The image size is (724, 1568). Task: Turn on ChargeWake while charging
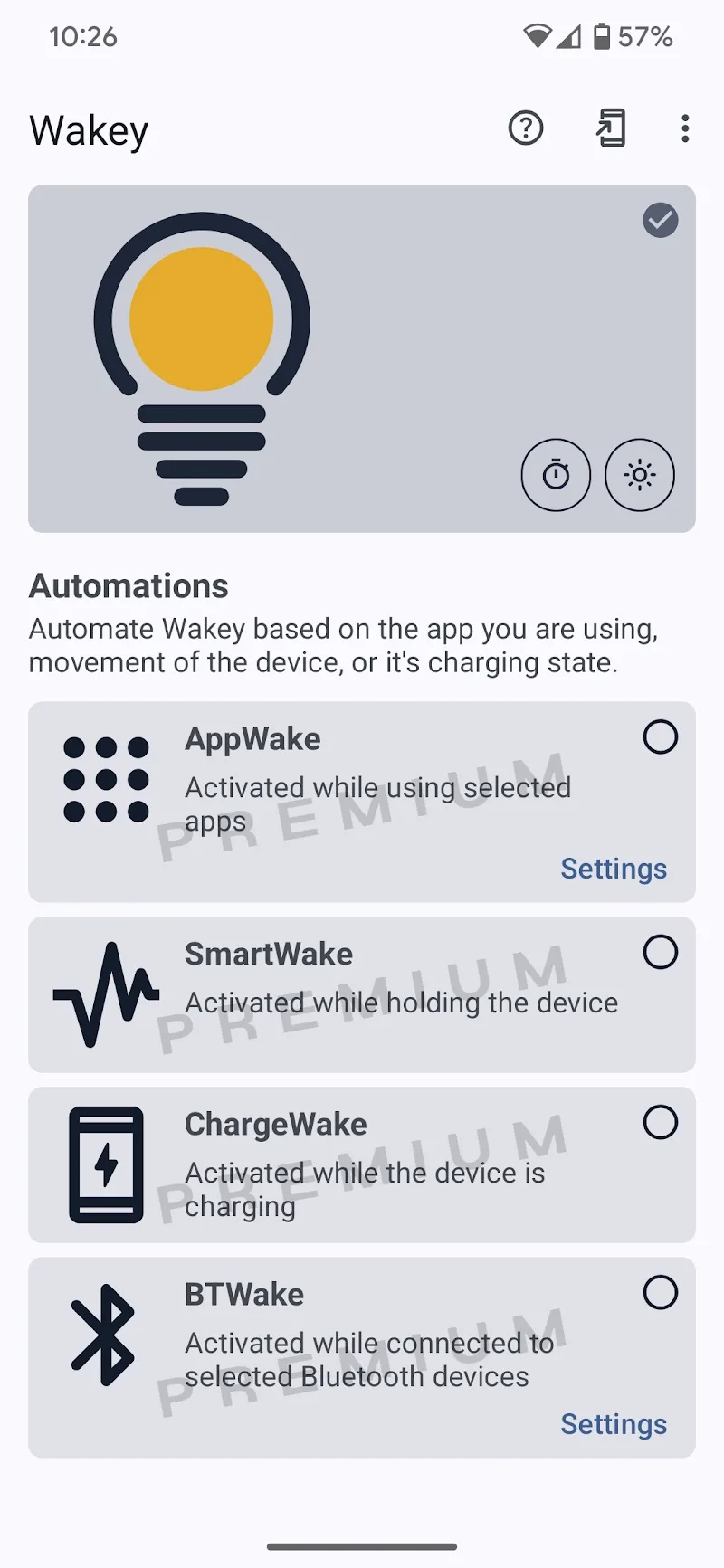click(x=660, y=1122)
